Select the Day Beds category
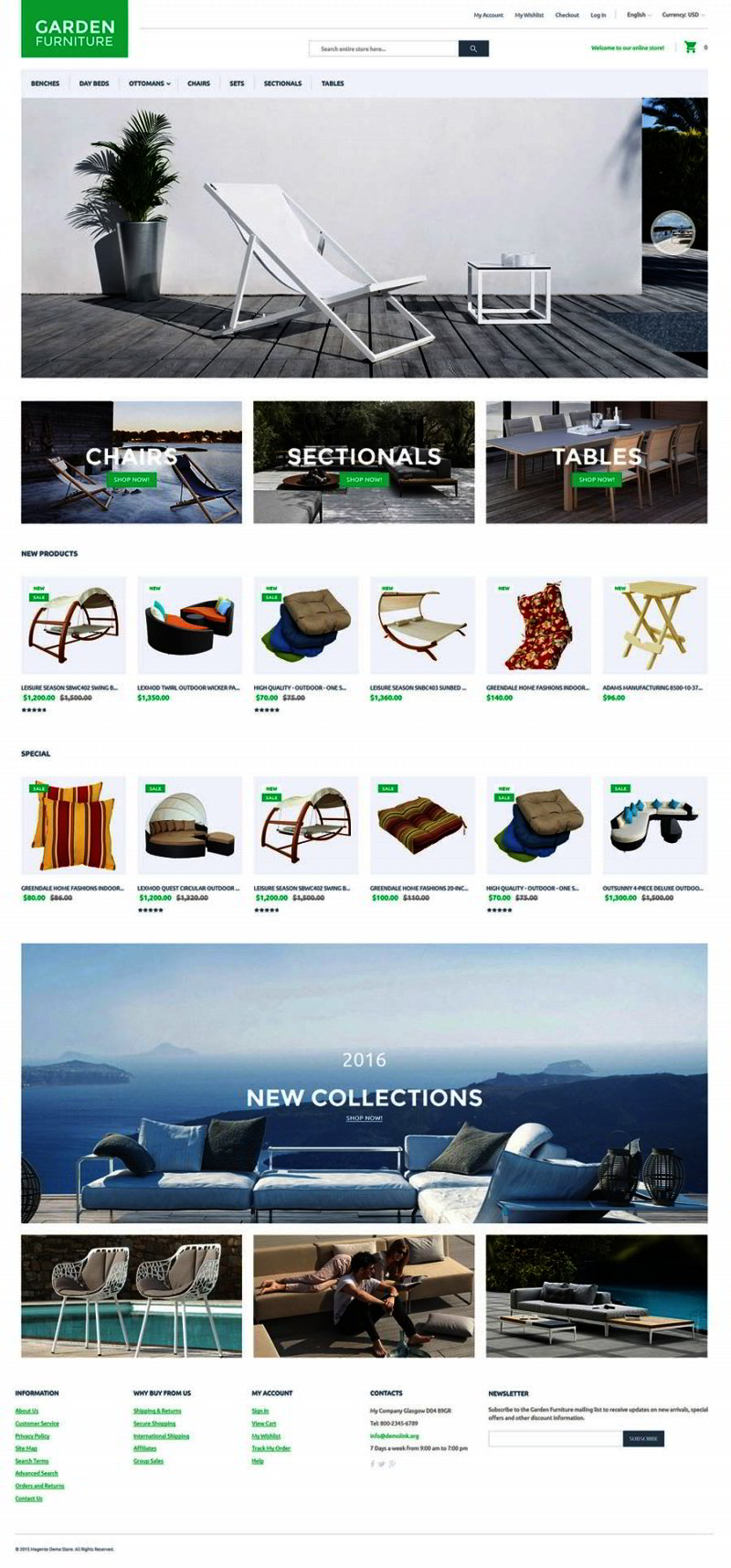The width and height of the screenshot is (731, 1568). click(94, 83)
